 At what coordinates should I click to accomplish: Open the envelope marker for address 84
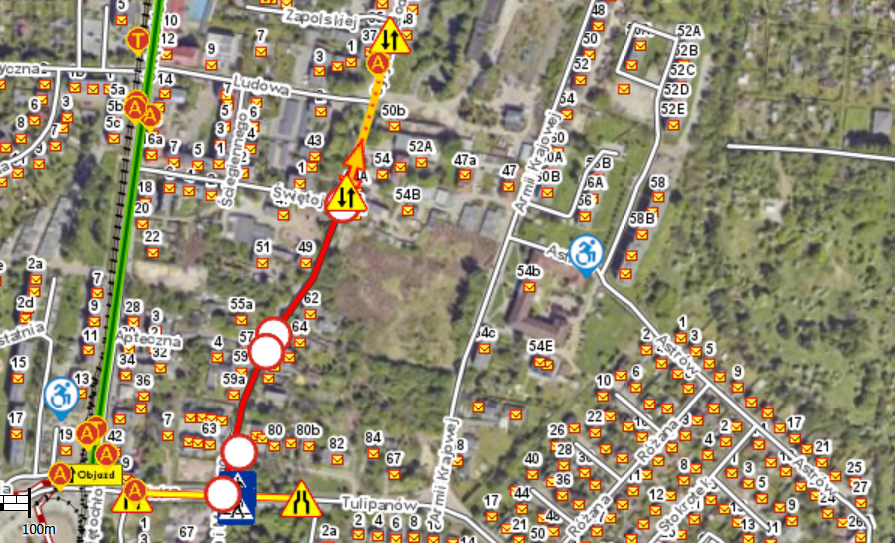click(x=372, y=454)
